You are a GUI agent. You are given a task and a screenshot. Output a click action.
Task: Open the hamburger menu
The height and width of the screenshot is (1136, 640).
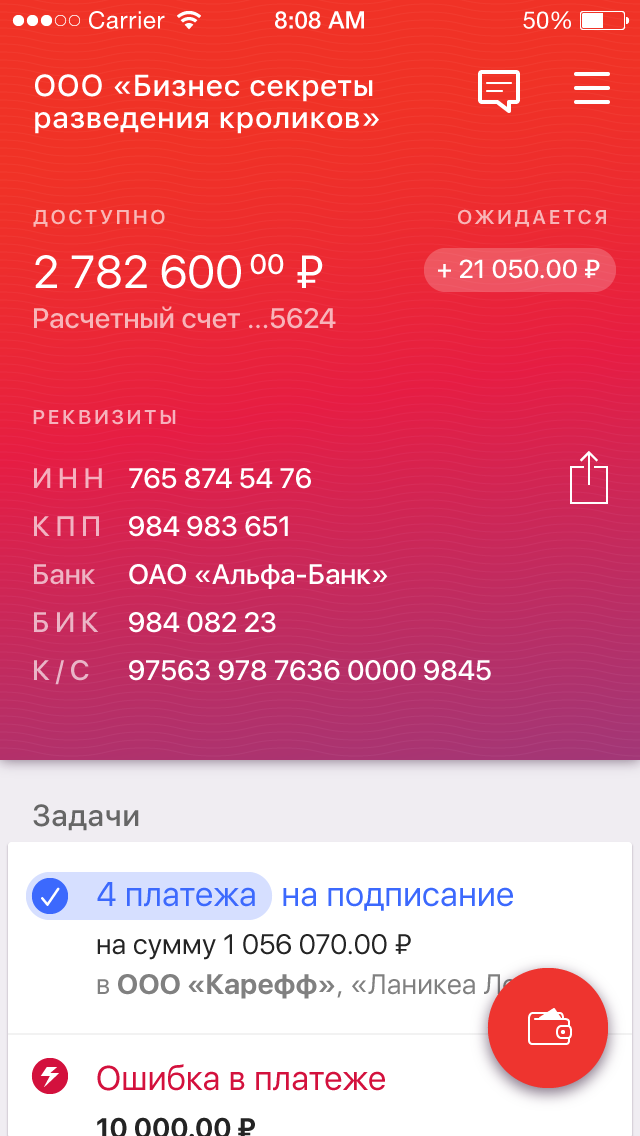point(591,88)
